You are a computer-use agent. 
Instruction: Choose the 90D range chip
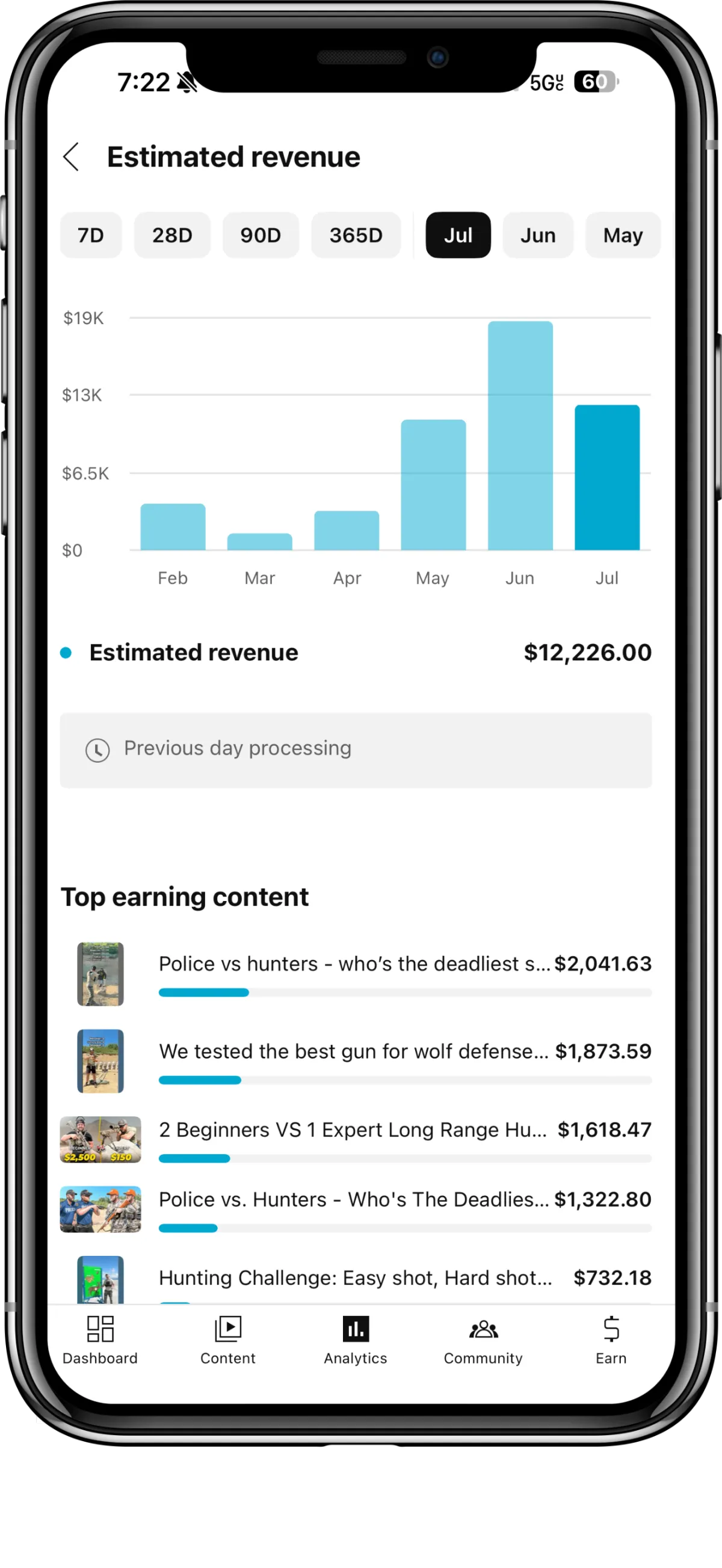click(x=261, y=235)
